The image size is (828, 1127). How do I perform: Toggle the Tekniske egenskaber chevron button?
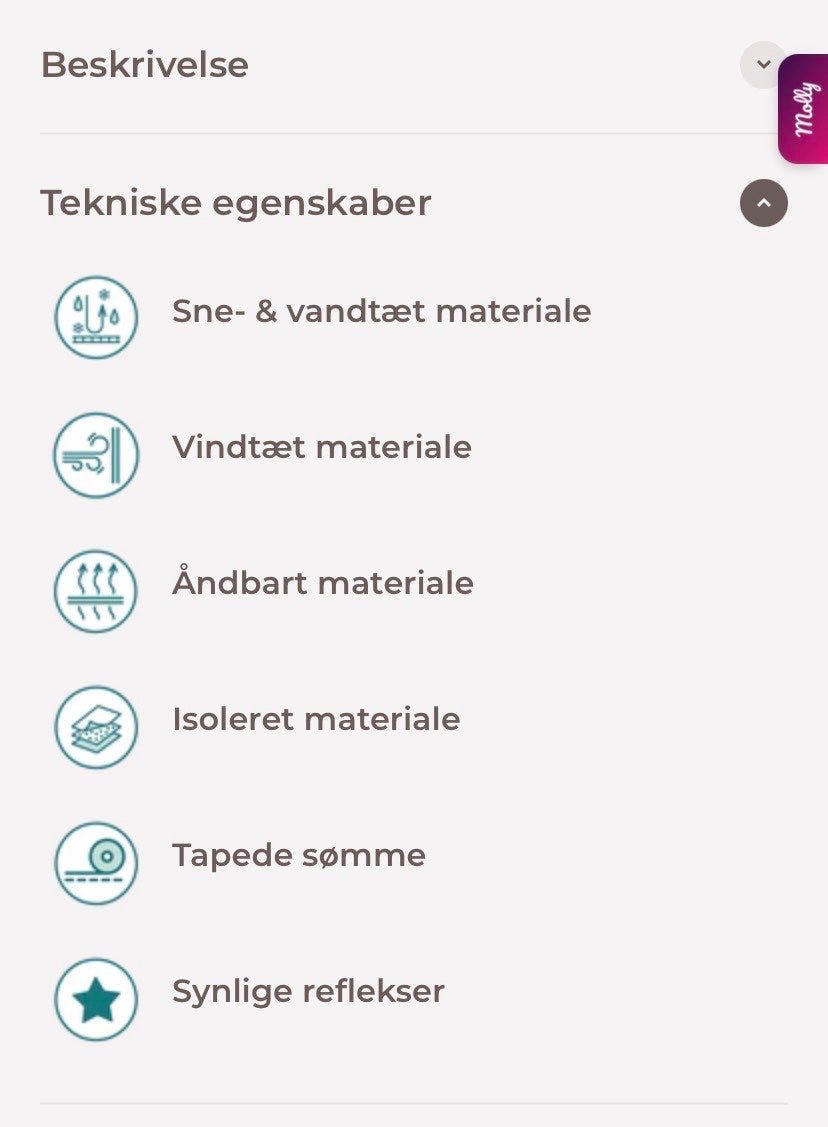pyautogui.click(x=764, y=203)
